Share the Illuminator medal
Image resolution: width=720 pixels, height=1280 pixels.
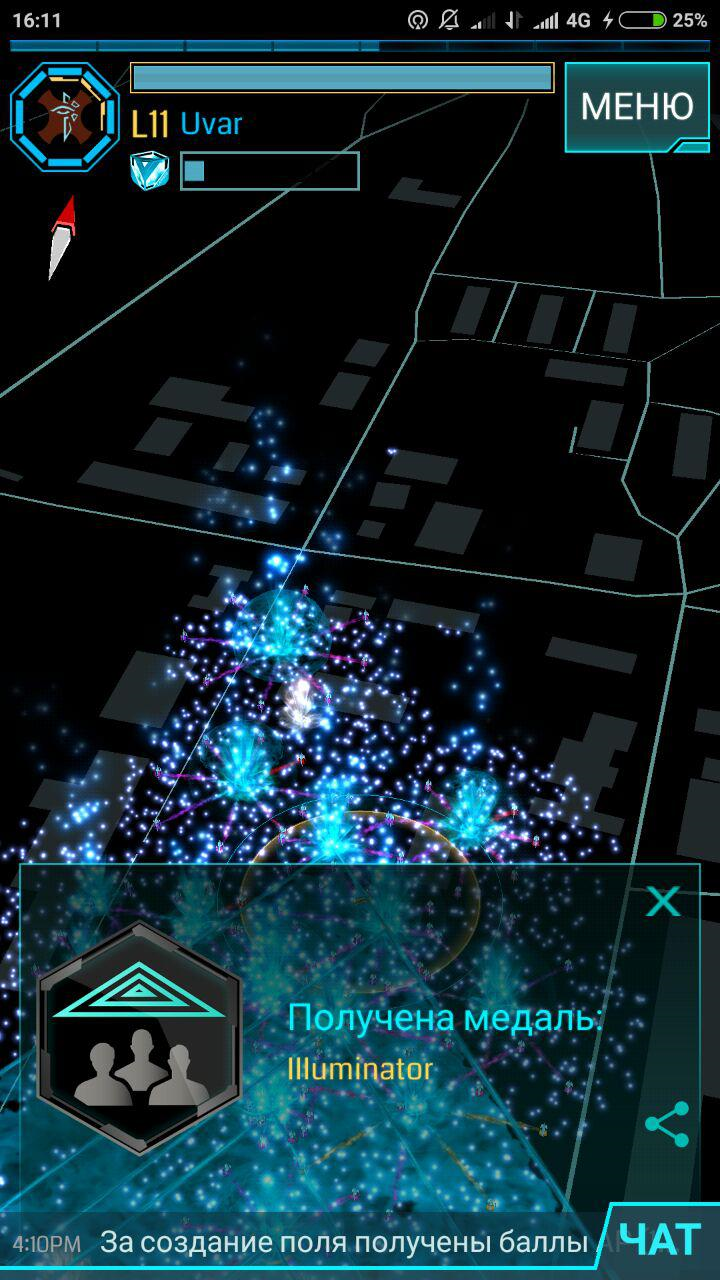point(666,1124)
